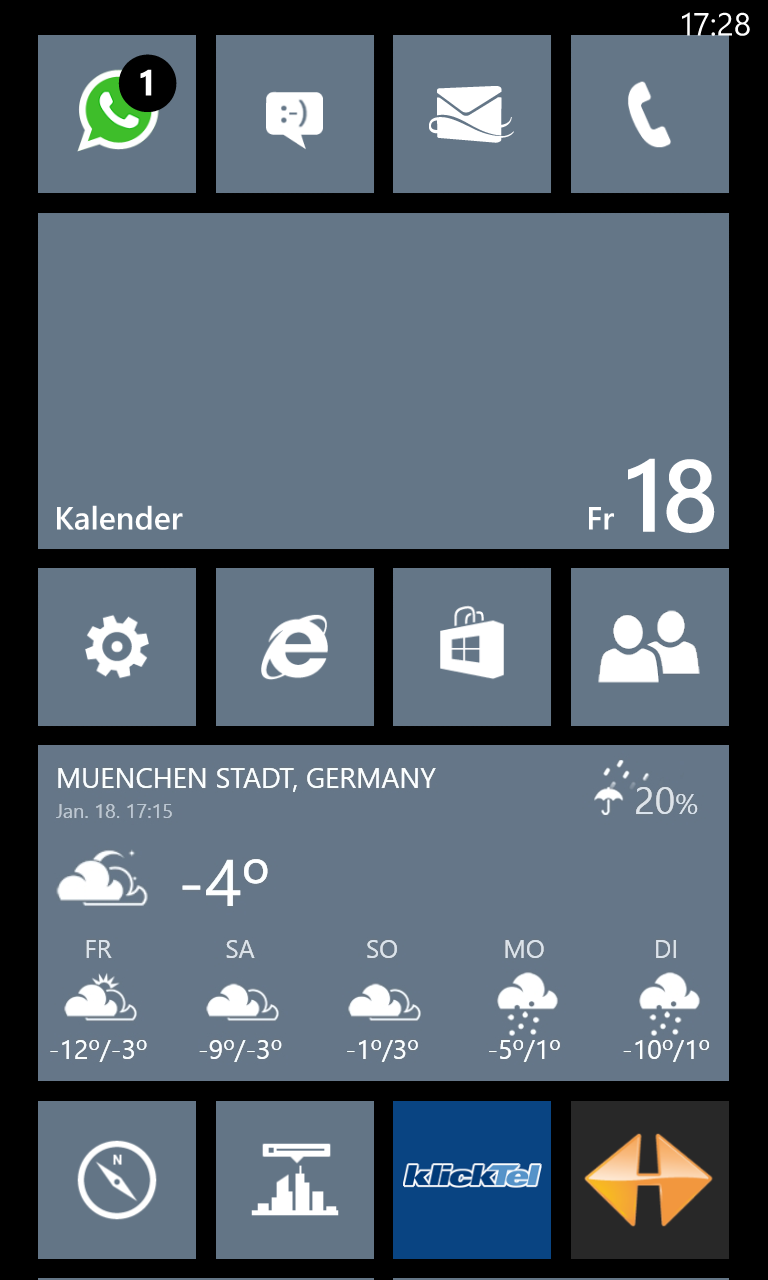Launch the klickTel app

click(472, 1180)
